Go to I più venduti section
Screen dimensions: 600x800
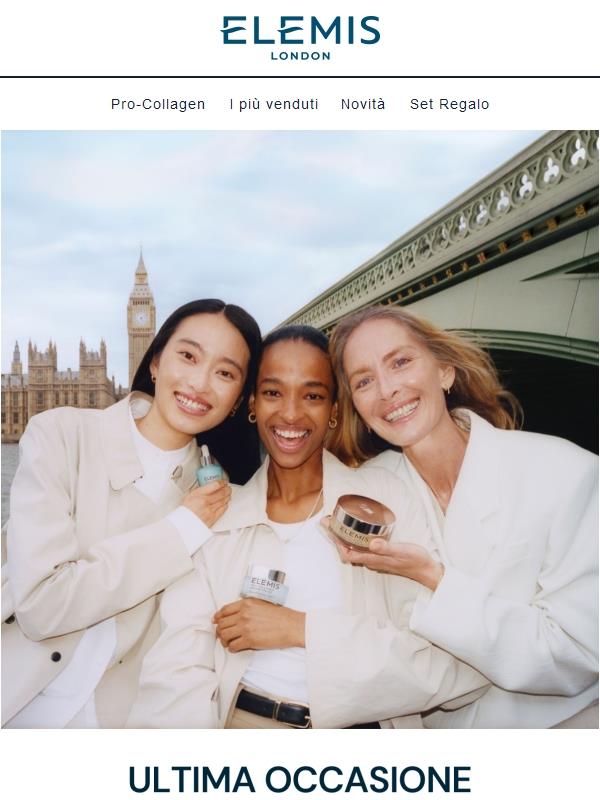coord(274,104)
